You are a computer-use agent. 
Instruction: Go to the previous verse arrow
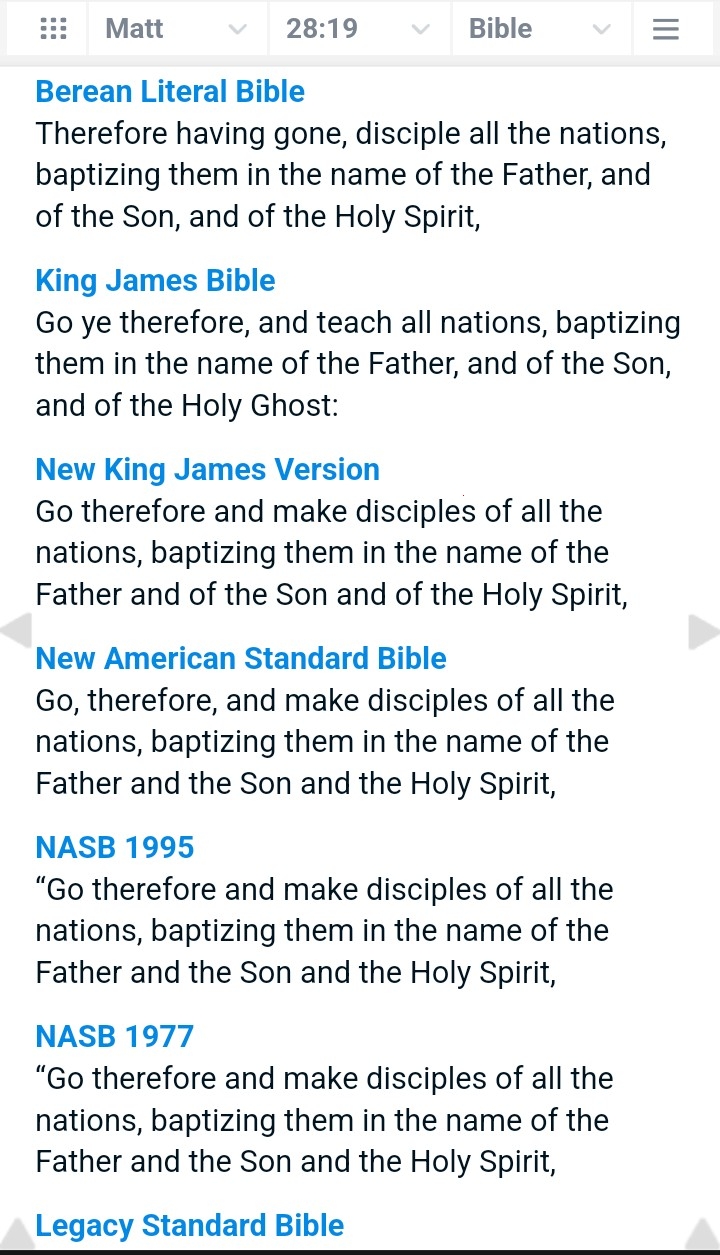pos(16,632)
